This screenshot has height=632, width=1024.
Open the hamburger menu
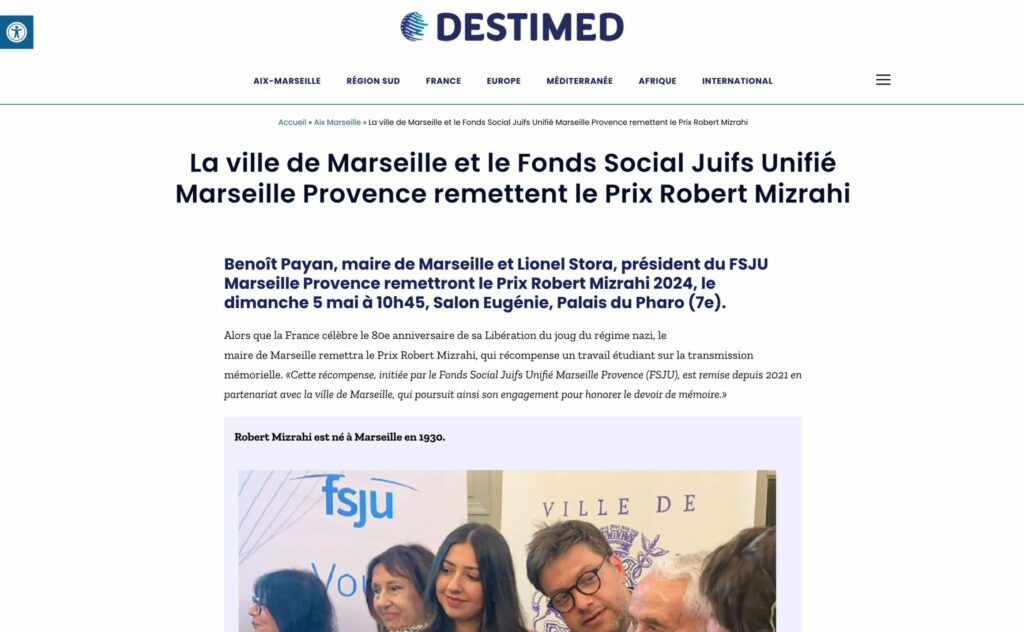click(883, 80)
